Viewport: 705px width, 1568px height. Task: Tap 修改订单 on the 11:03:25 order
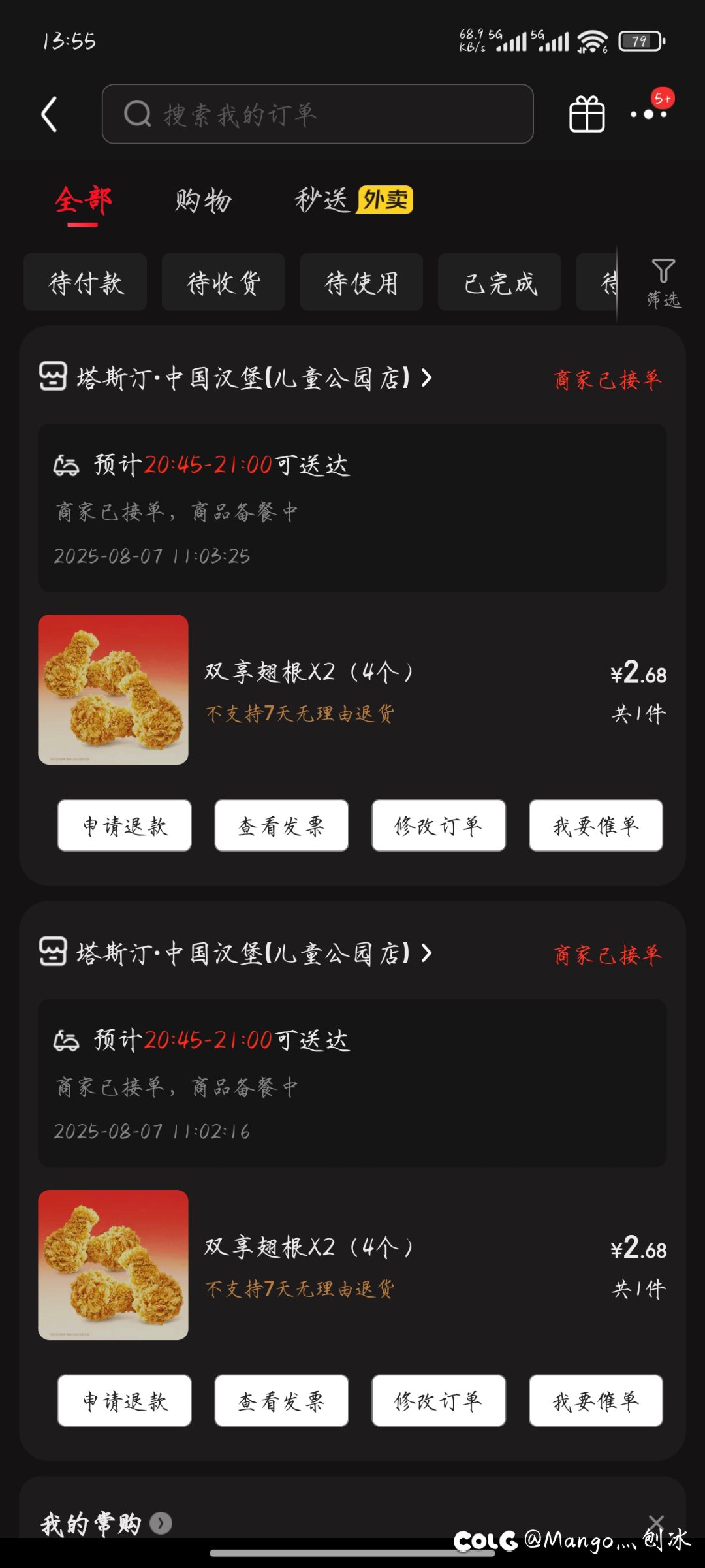pyautogui.click(x=439, y=825)
